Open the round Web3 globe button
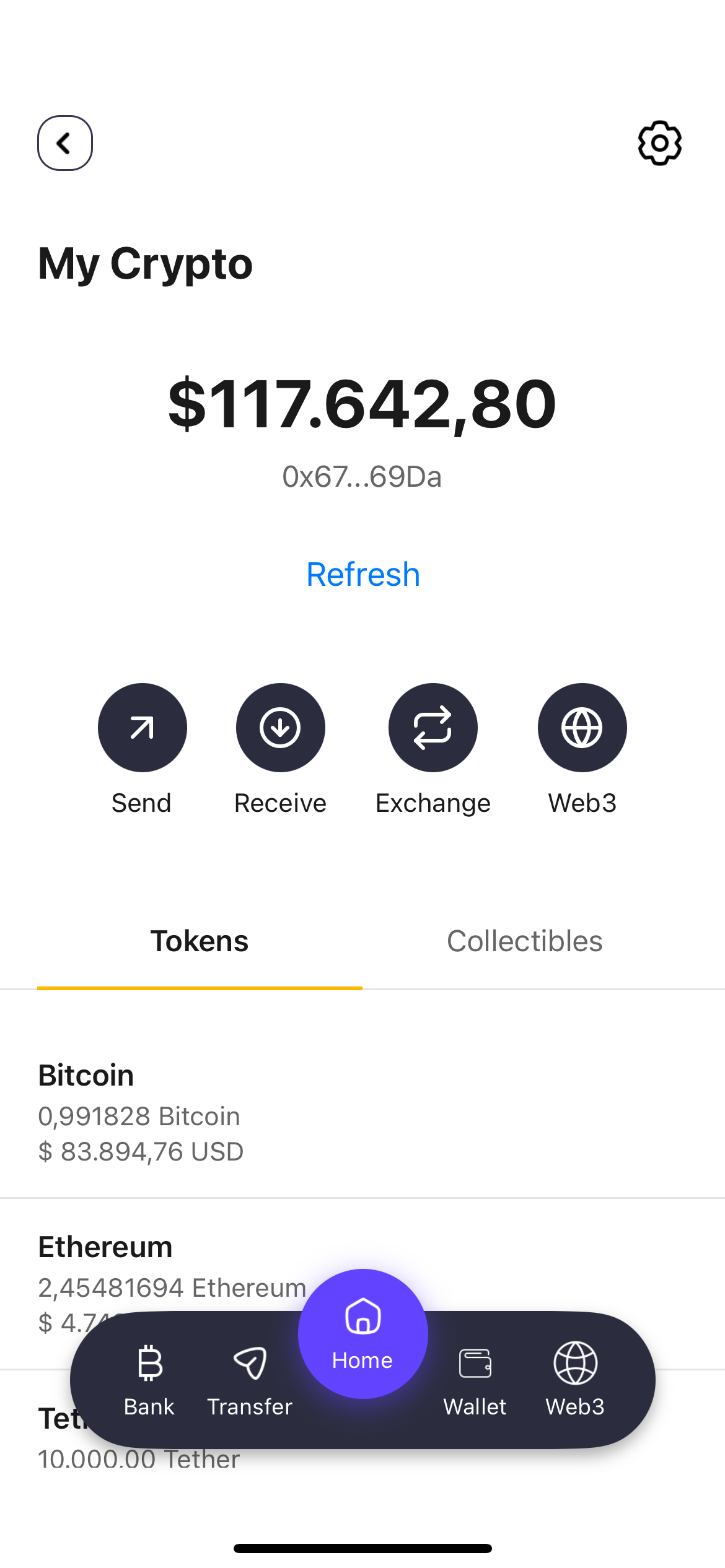 point(582,727)
